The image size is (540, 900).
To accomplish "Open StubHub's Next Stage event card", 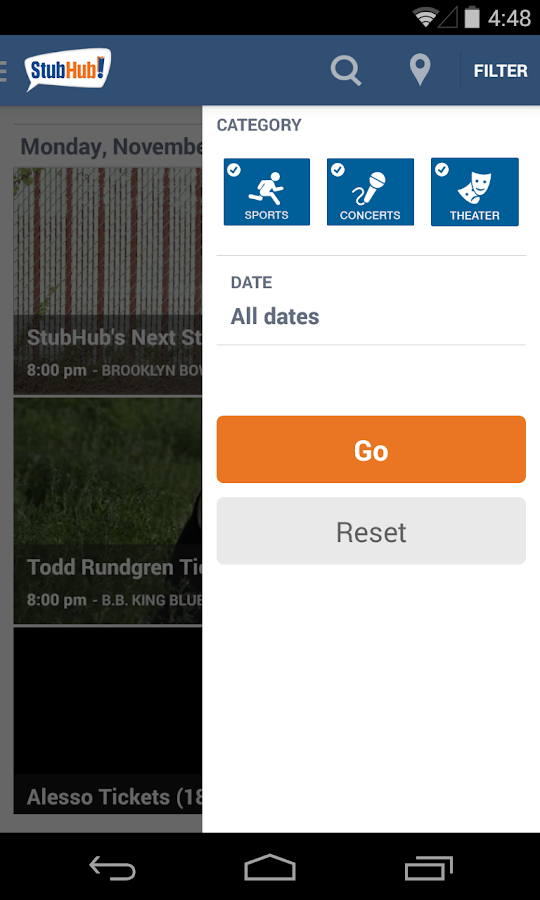I will click(108, 281).
